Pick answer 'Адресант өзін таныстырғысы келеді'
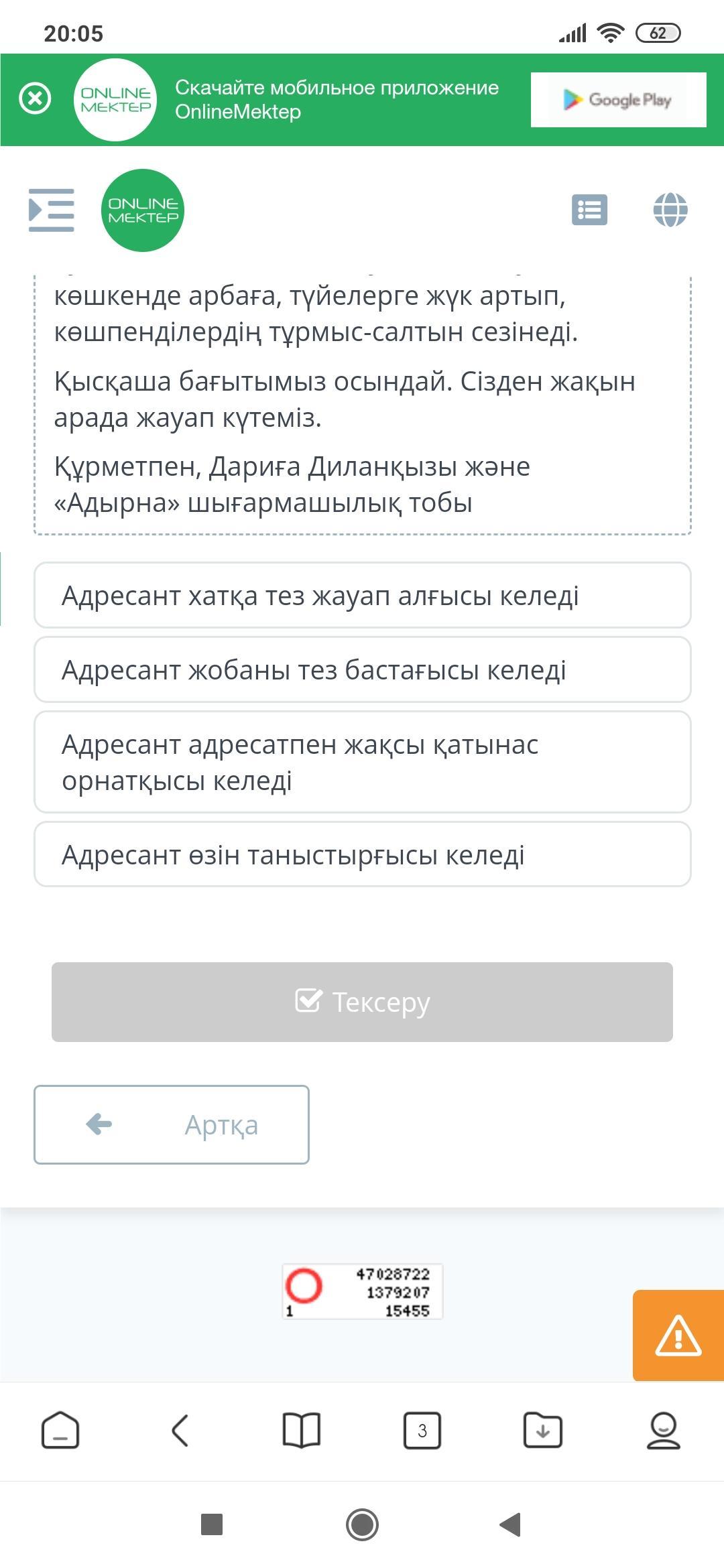The height and width of the screenshot is (1568, 724). [363, 854]
